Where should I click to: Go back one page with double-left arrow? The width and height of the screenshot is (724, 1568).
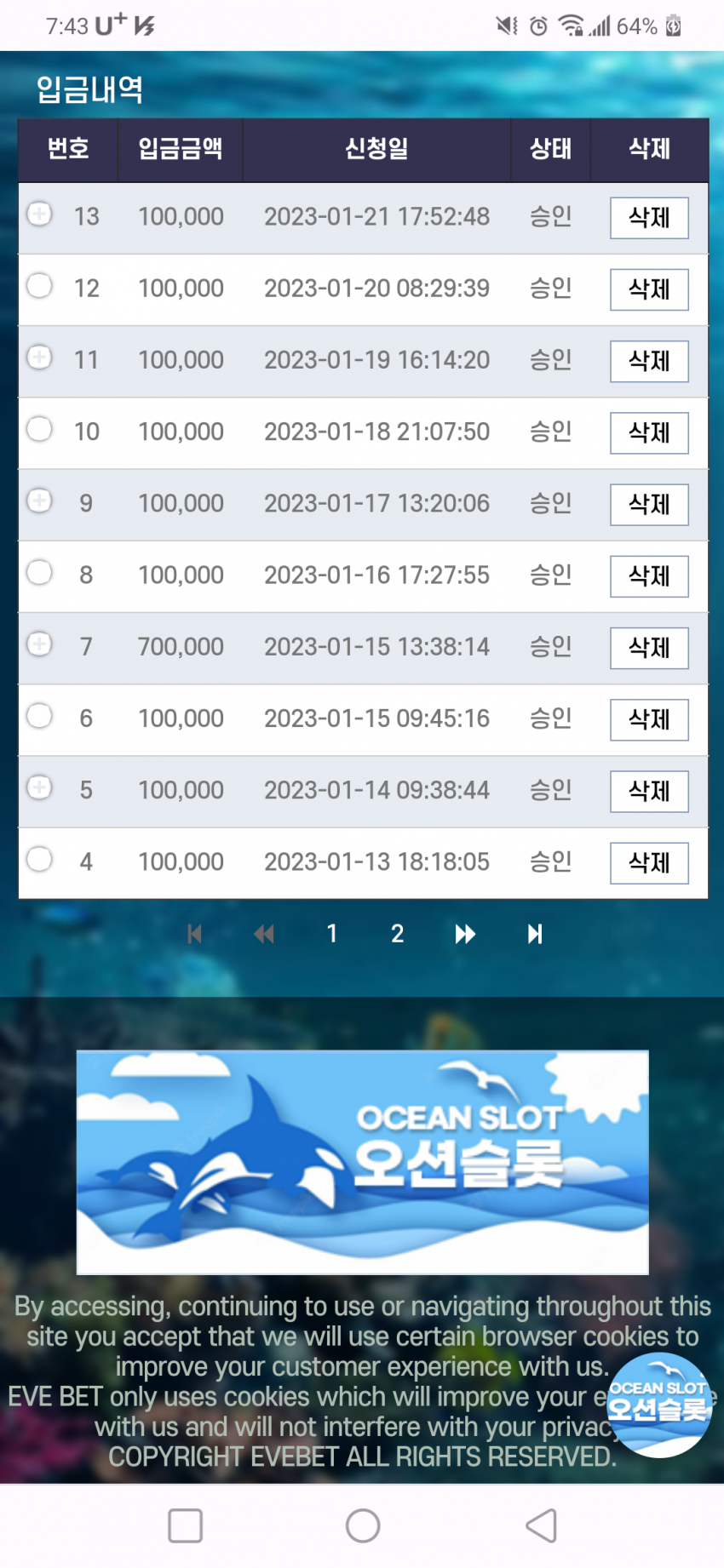(264, 934)
